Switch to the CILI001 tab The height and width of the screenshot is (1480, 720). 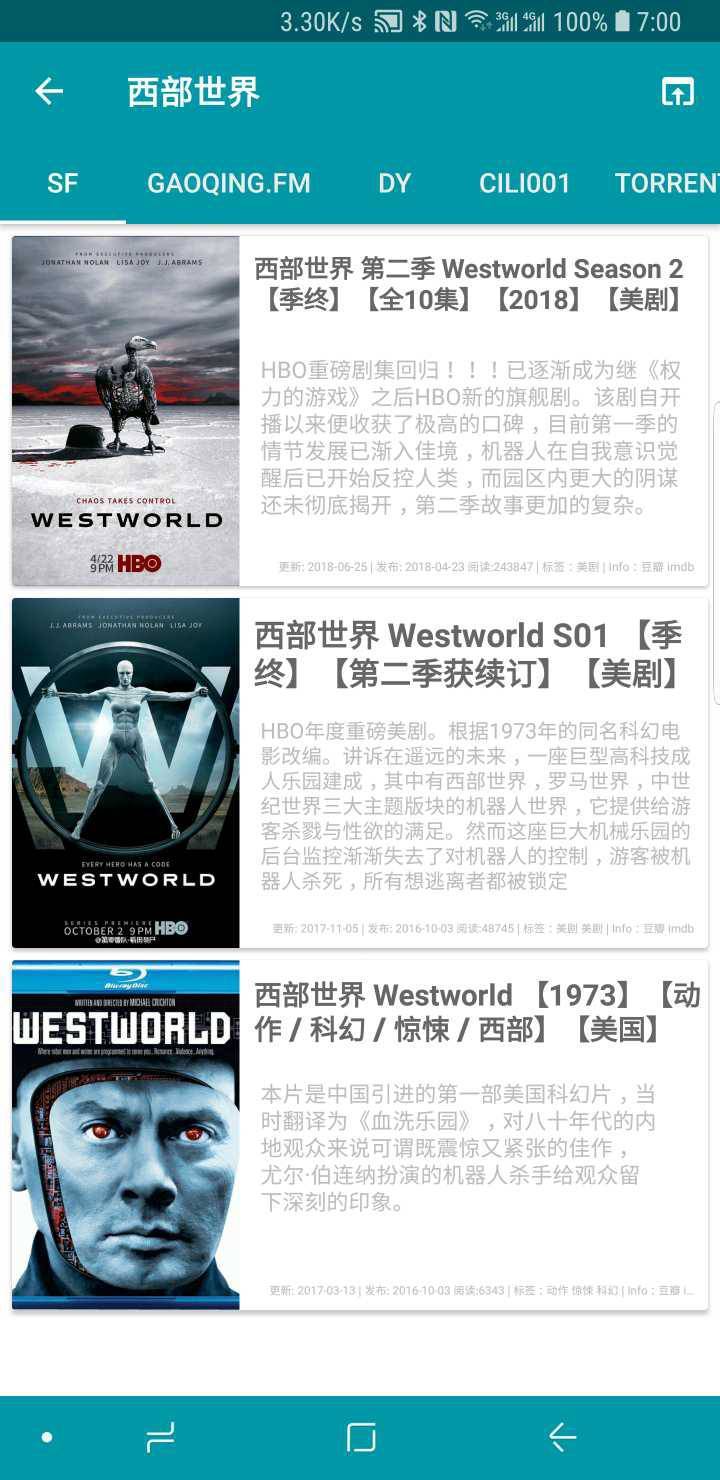pyautogui.click(x=524, y=183)
